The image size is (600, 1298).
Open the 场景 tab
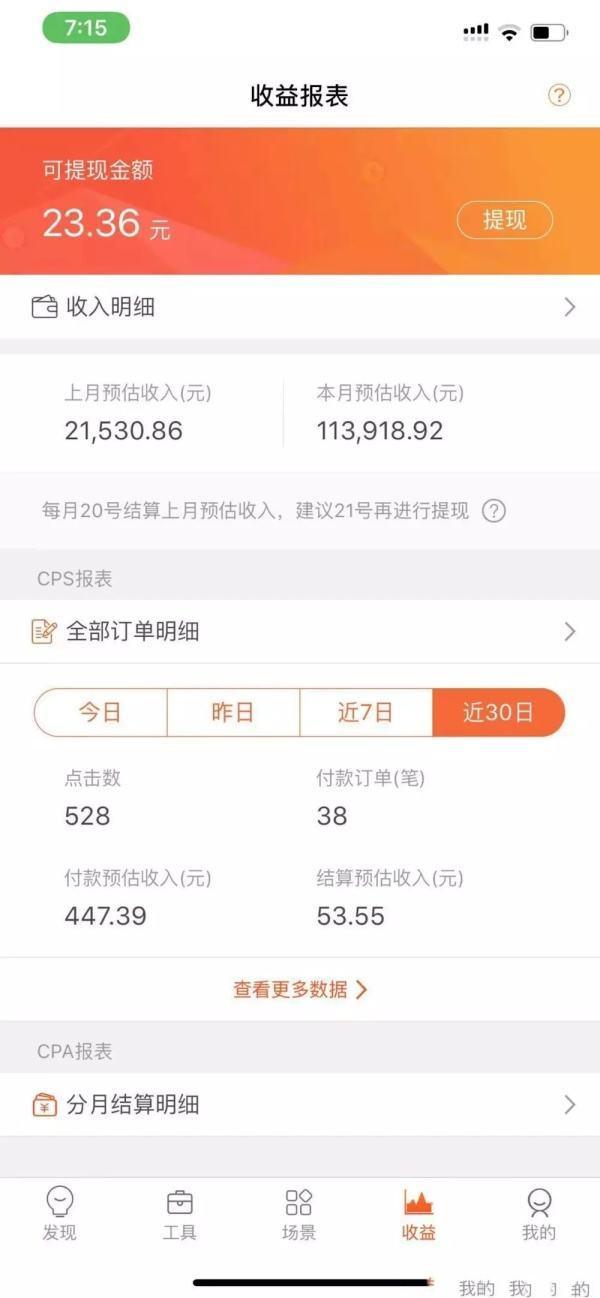point(299,1214)
